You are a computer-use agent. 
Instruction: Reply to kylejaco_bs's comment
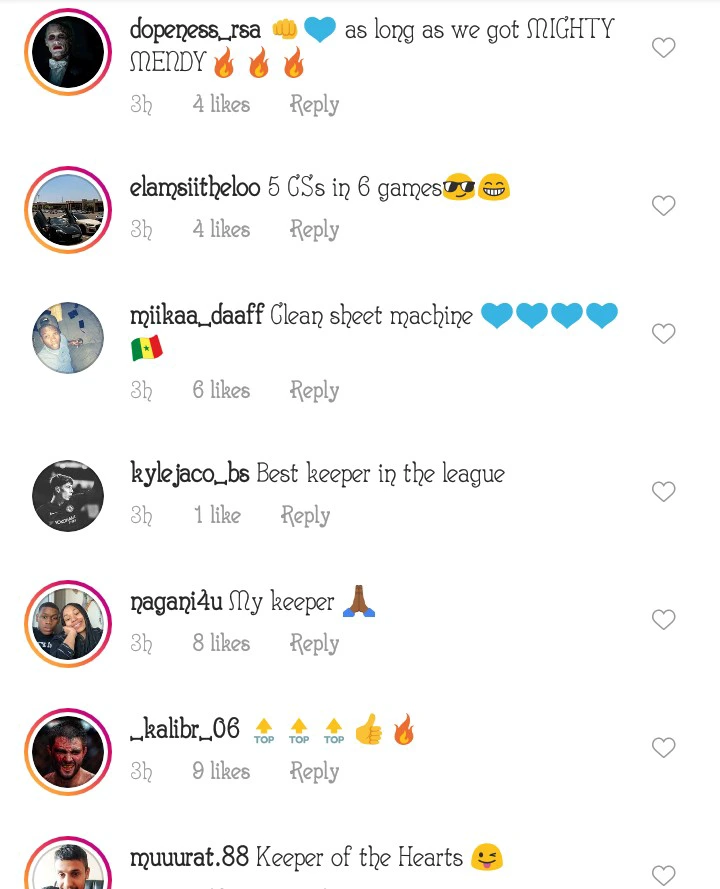click(305, 516)
